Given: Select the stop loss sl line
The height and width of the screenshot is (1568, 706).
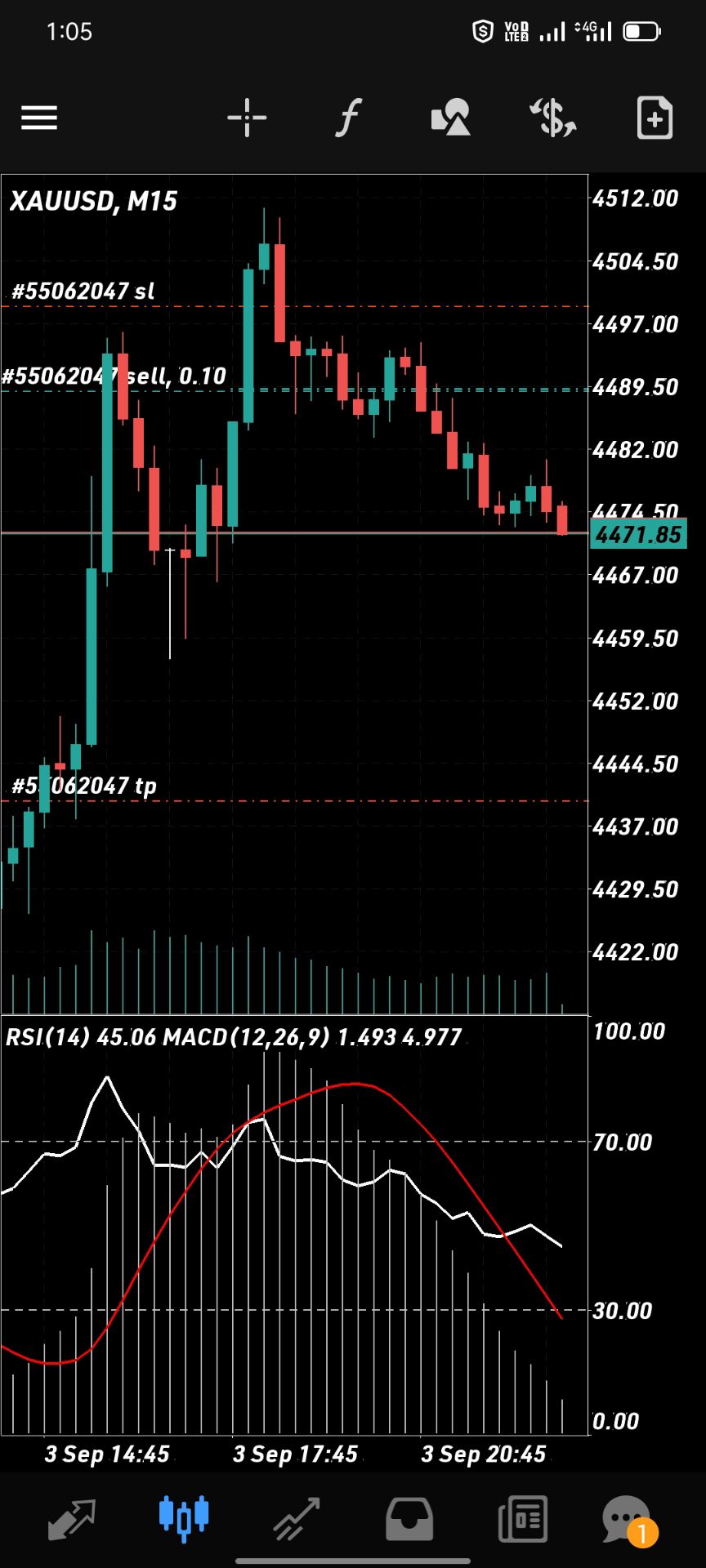Looking at the screenshot, I should (294, 306).
